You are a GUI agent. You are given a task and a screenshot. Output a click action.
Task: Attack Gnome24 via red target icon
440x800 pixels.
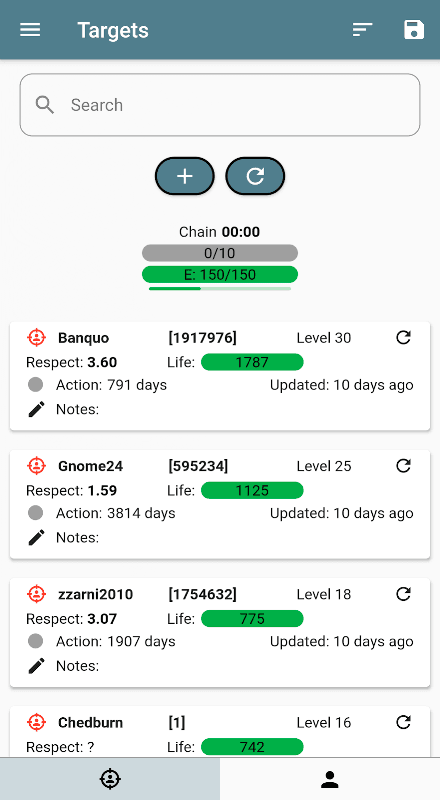click(36, 465)
